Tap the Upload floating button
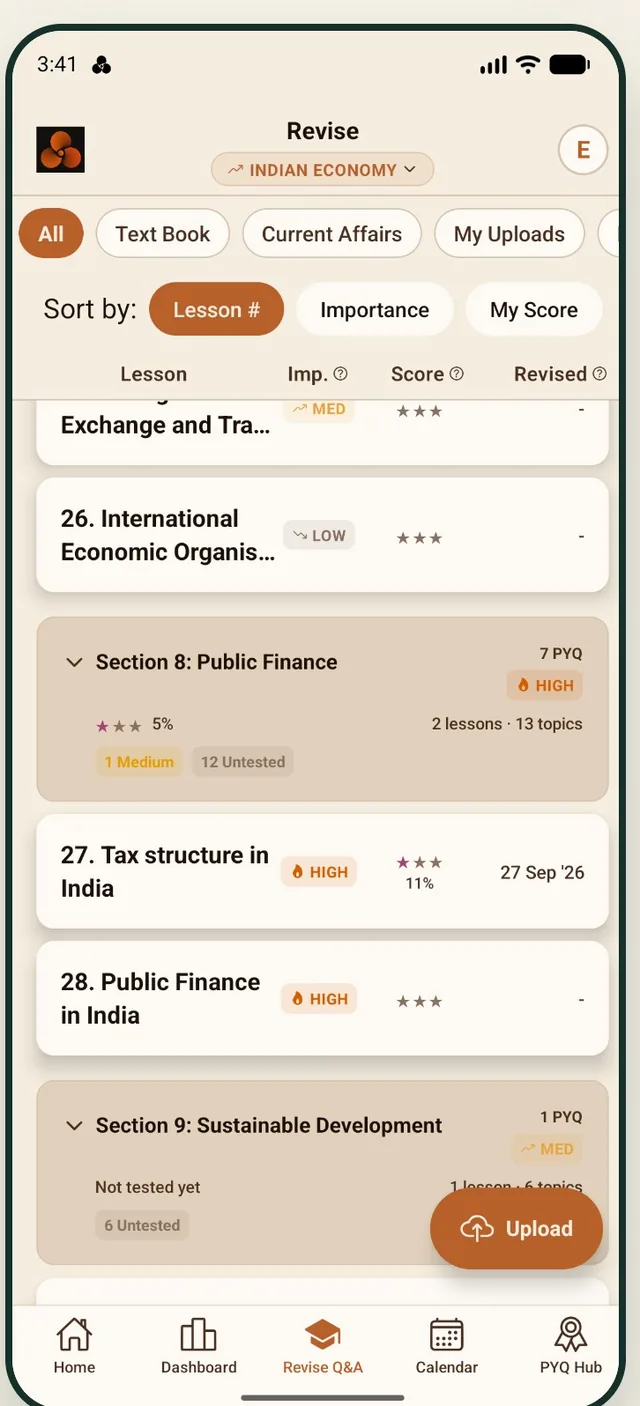 [x=516, y=1229]
